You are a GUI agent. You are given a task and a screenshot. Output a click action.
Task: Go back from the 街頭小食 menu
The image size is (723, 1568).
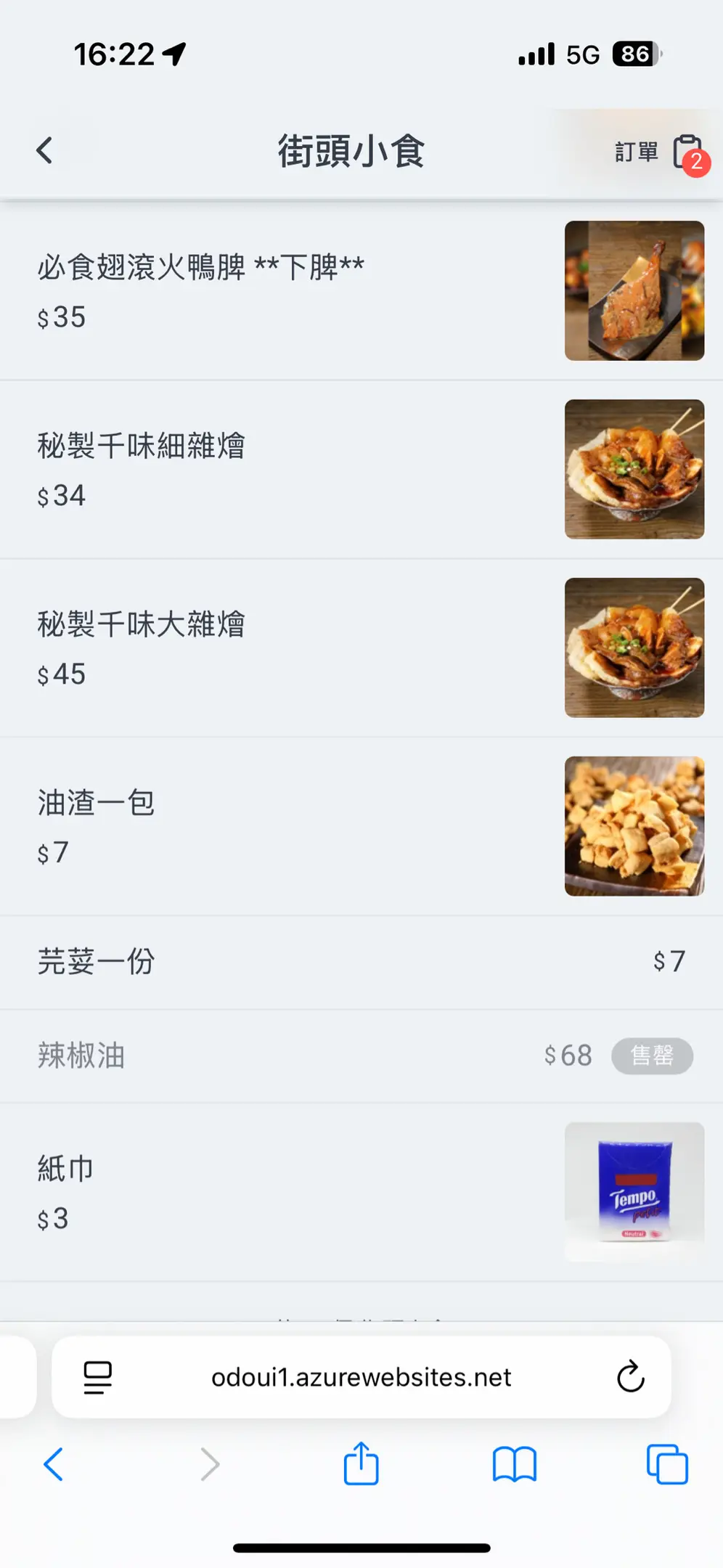tap(45, 151)
